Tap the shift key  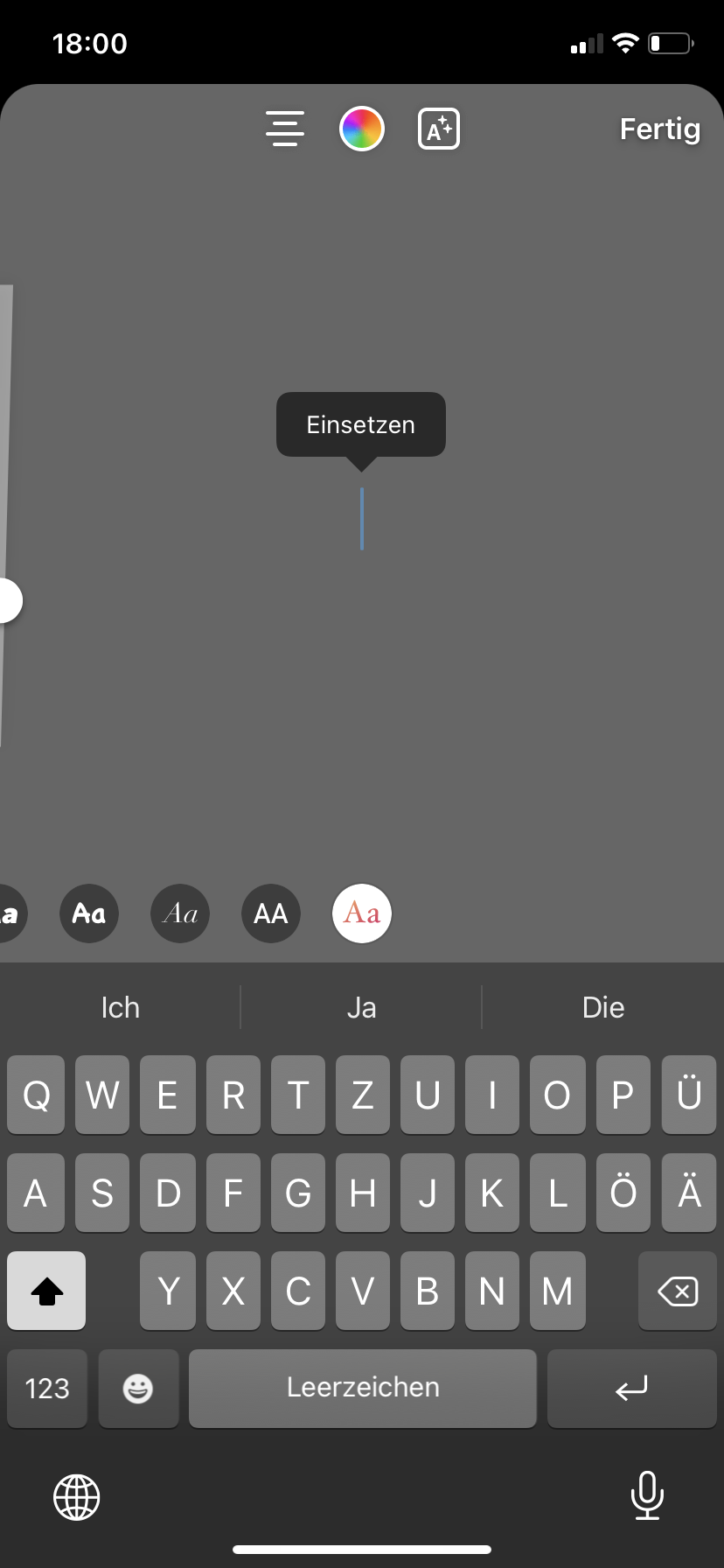[x=46, y=1291]
